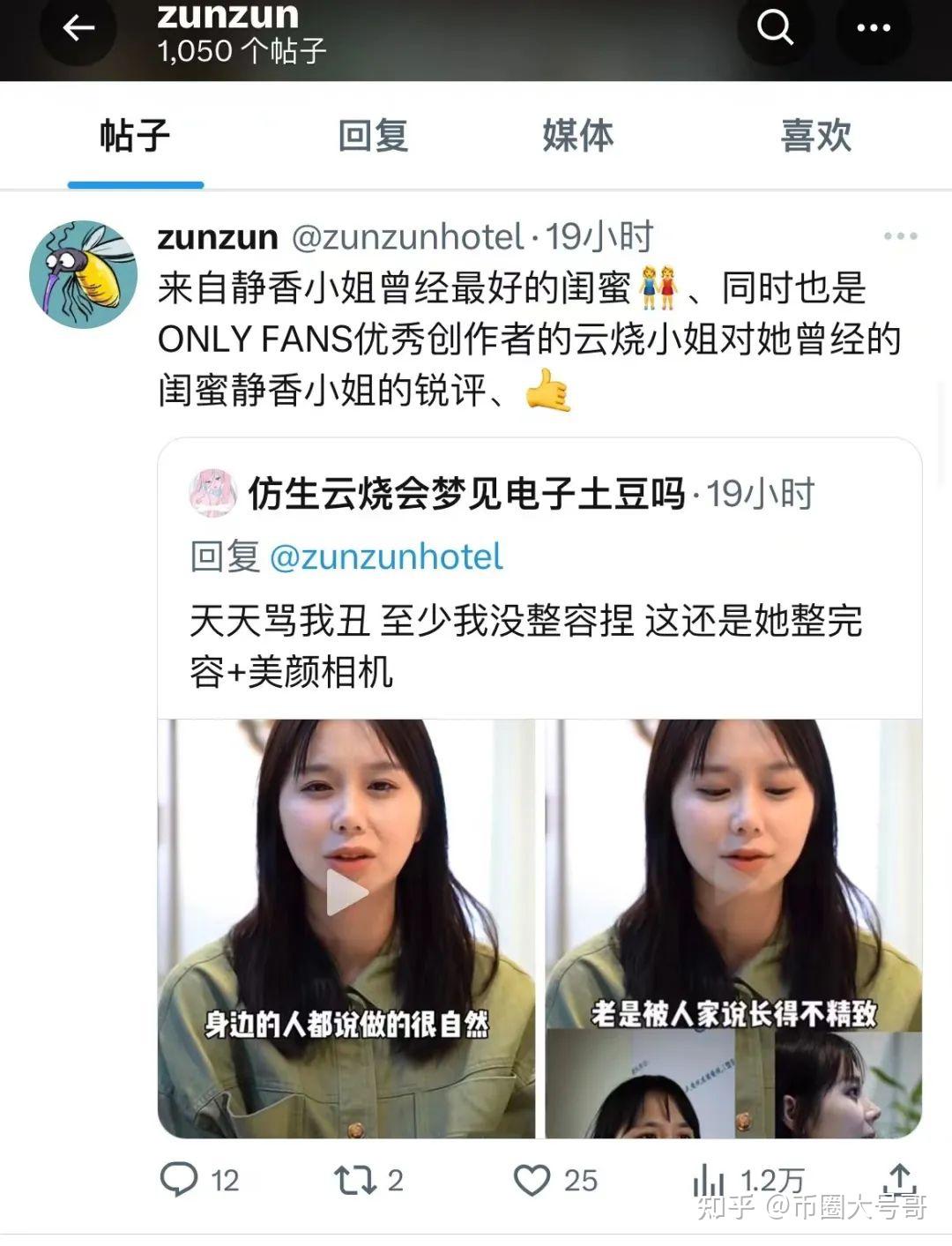Switch to the 媒体 tab
The width and height of the screenshot is (952, 1246).
[x=577, y=136]
